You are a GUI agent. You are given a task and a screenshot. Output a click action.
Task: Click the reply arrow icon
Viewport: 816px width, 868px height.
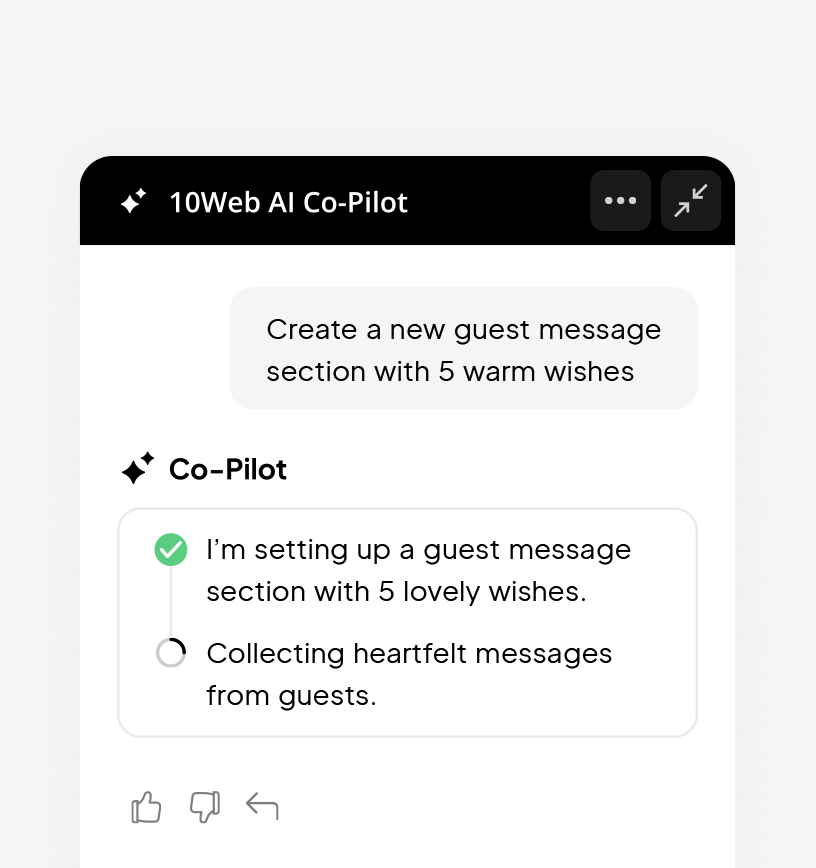pos(261,805)
